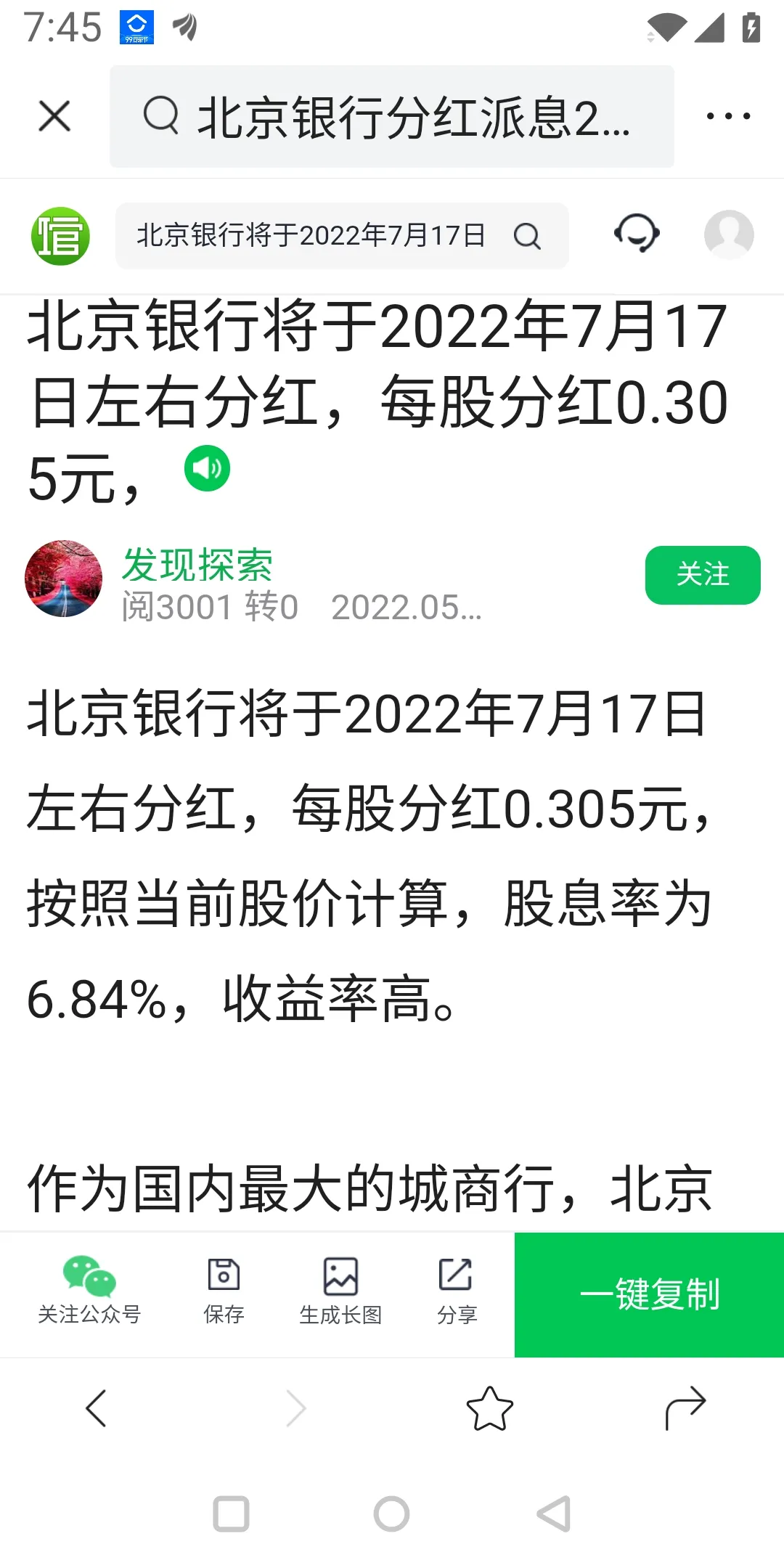Close the current web page
This screenshot has height=1568, width=784.
coord(54,116)
